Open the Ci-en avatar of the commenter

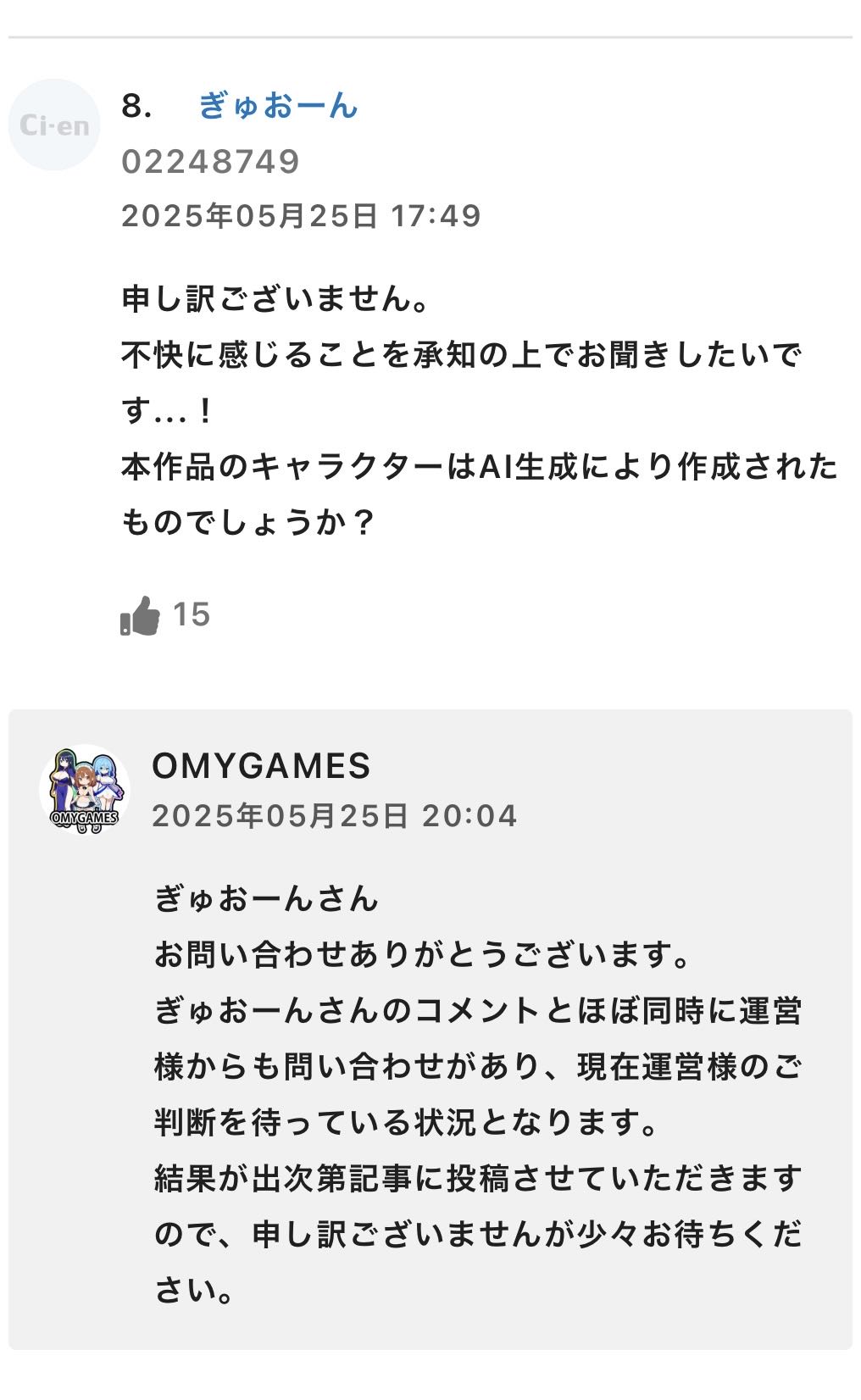coord(54,125)
